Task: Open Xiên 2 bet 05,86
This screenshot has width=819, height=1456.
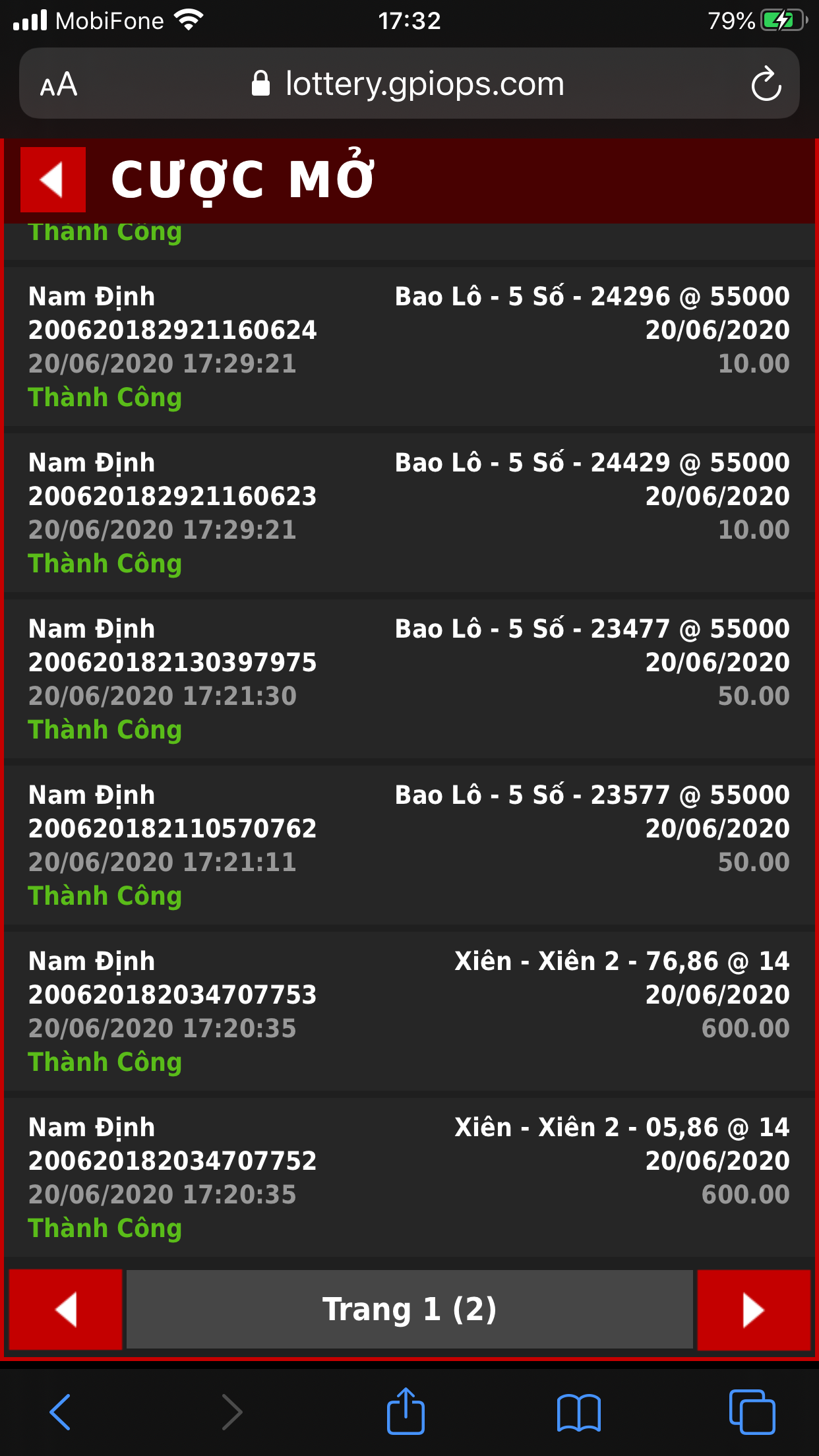Action: [x=409, y=1178]
